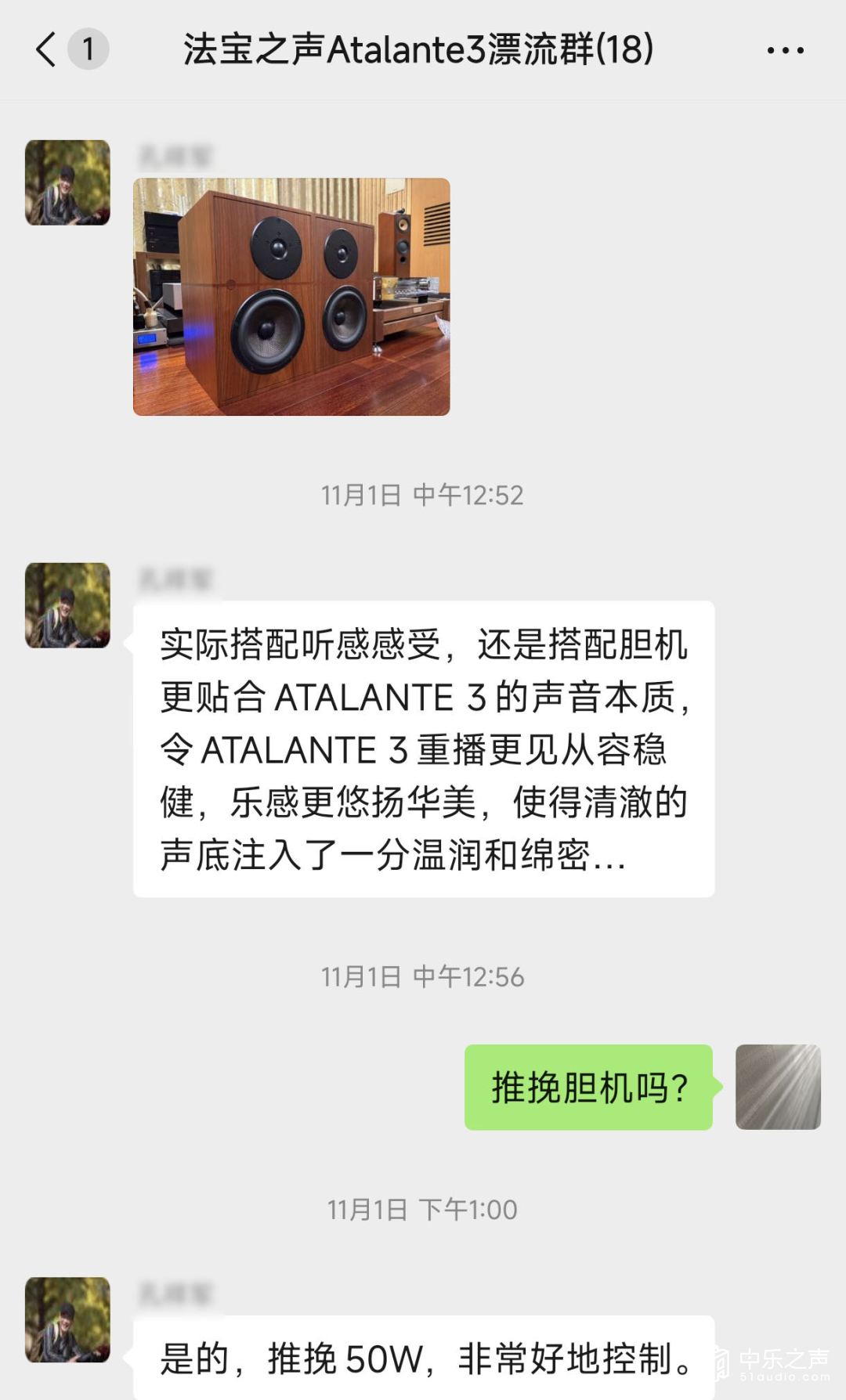Open the group chat overflow menu
This screenshot has height=1400, width=846.
785,50
